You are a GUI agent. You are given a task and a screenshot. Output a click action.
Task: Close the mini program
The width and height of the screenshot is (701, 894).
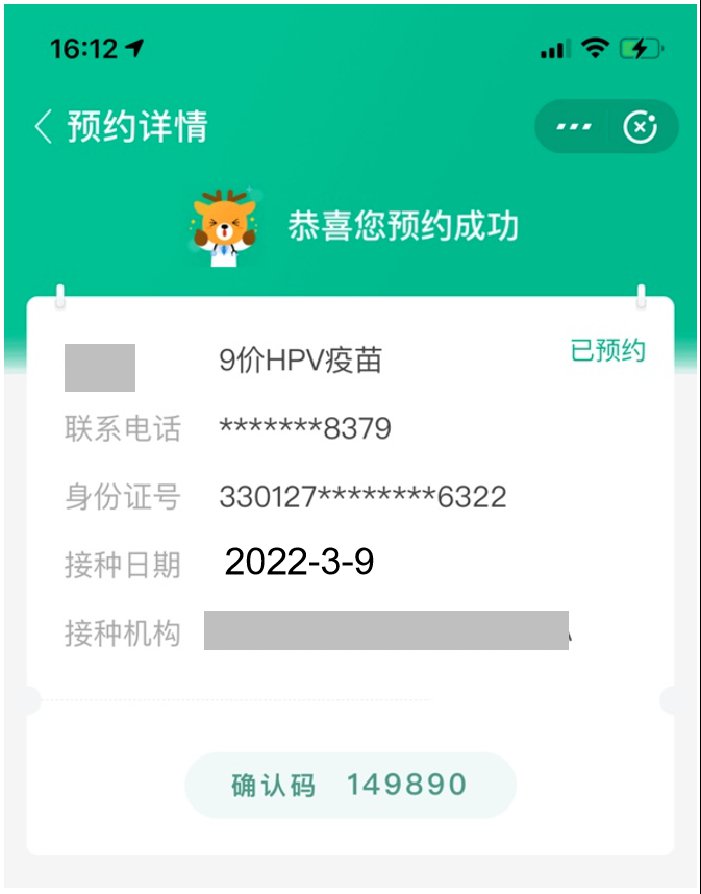640,127
